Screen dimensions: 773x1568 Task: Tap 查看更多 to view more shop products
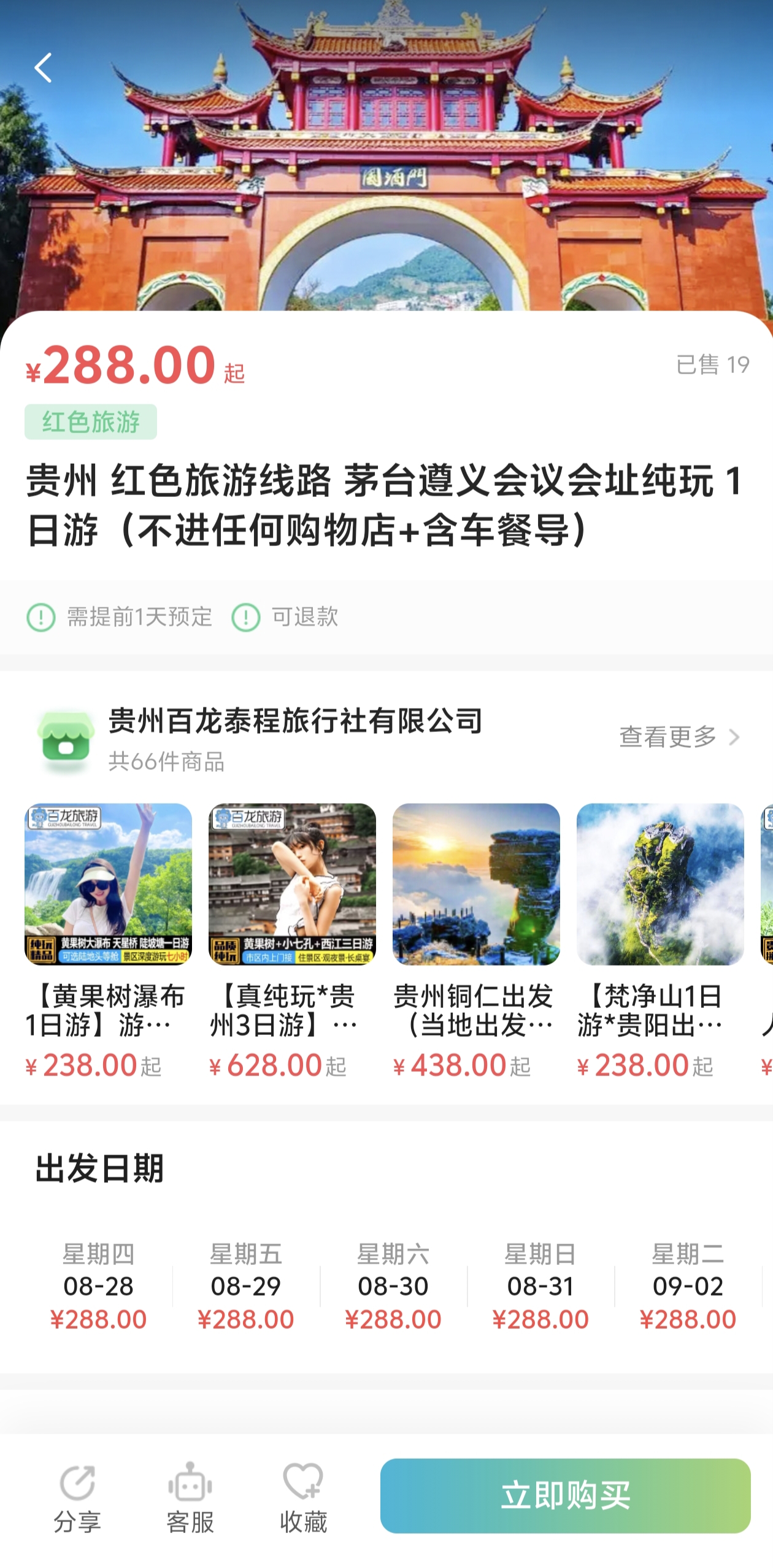(x=679, y=737)
